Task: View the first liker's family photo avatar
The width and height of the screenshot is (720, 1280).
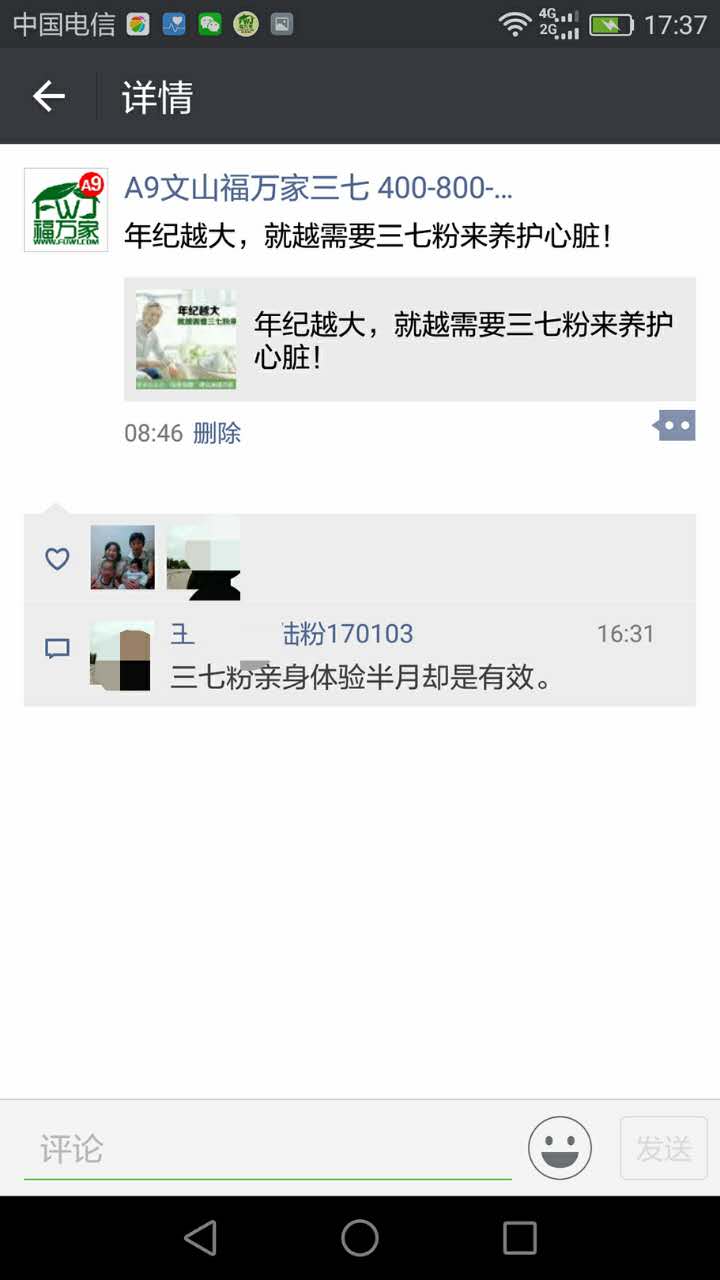Action: pos(122,557)
